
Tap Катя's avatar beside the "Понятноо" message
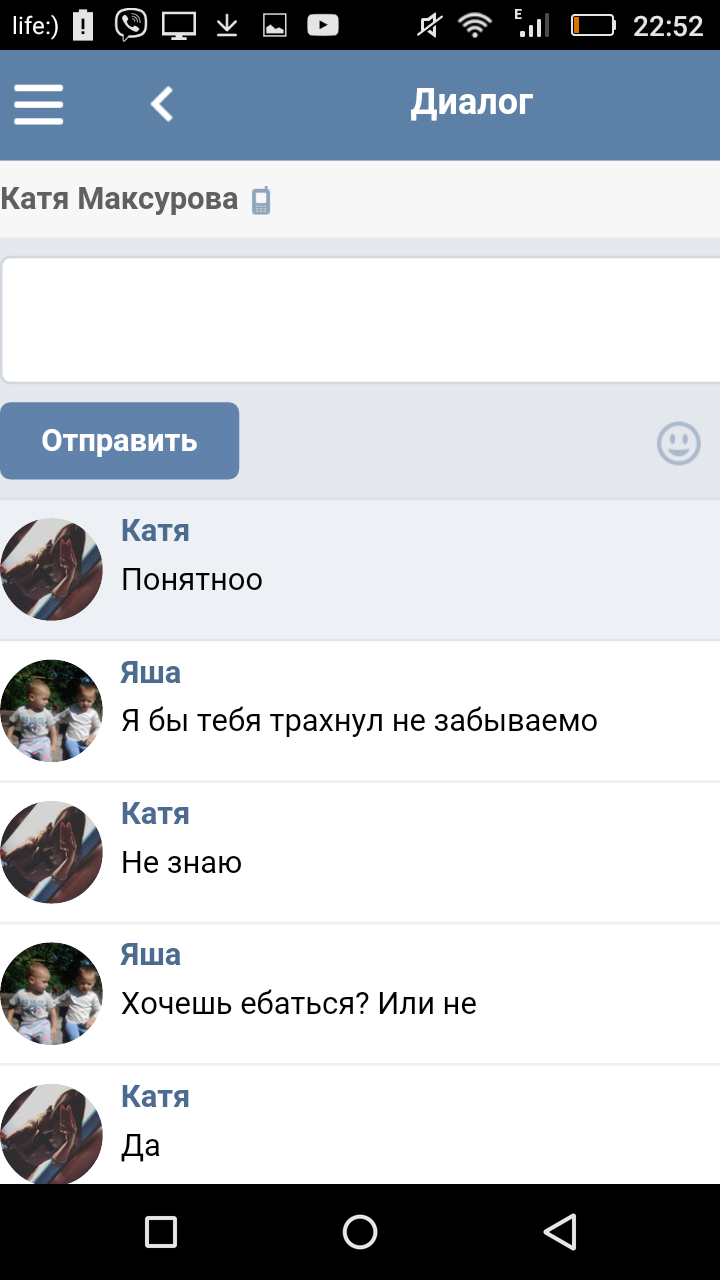[51, 569]
